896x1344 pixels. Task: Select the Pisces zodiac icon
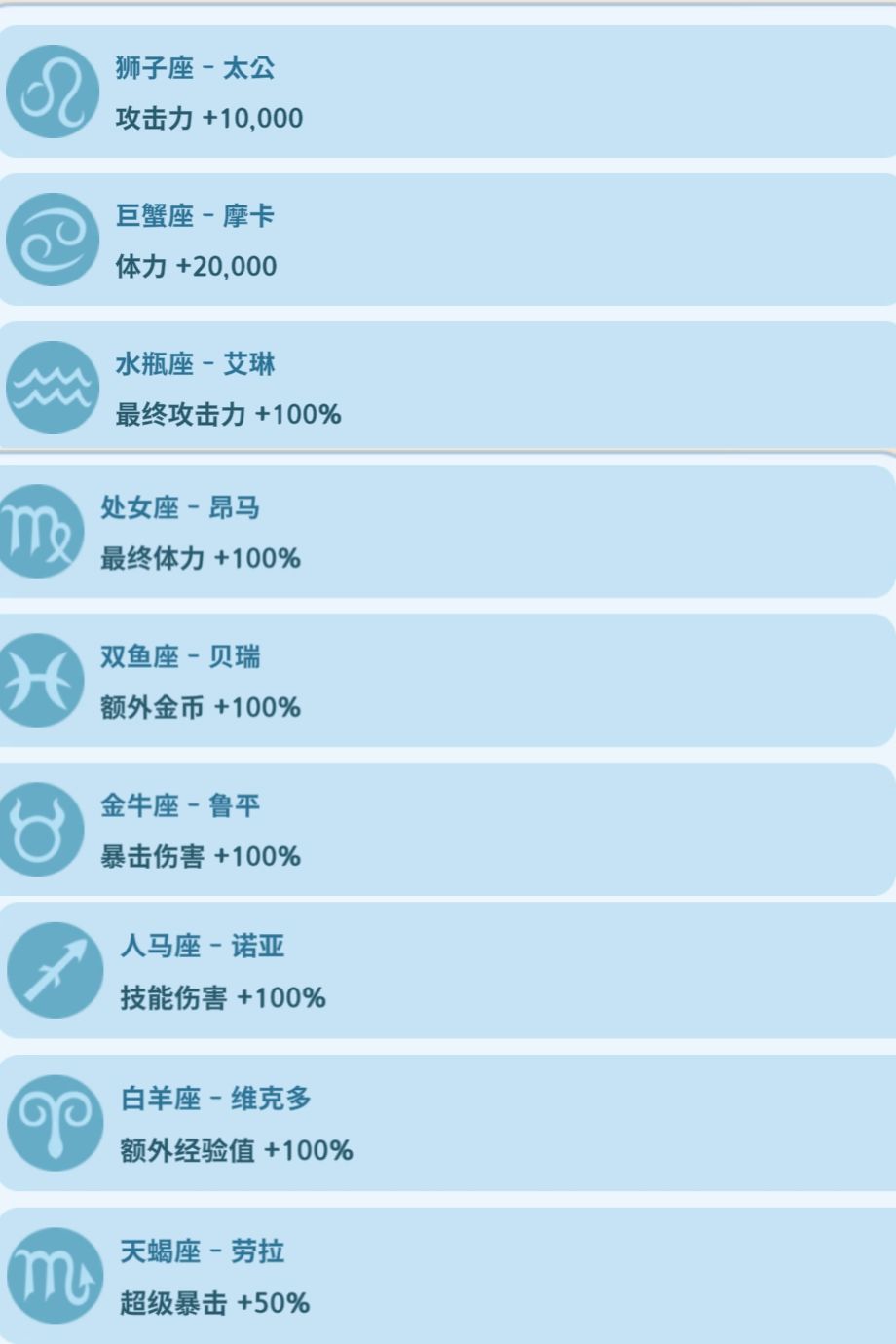pos(39,680)
